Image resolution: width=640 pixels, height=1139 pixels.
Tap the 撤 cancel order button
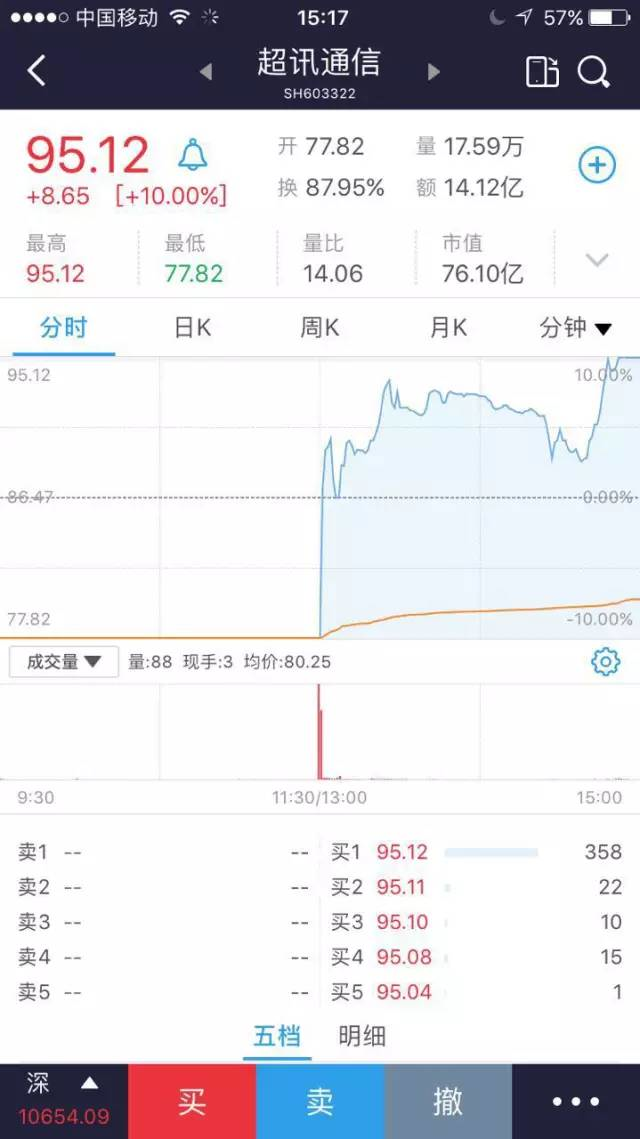point(447,1102)
